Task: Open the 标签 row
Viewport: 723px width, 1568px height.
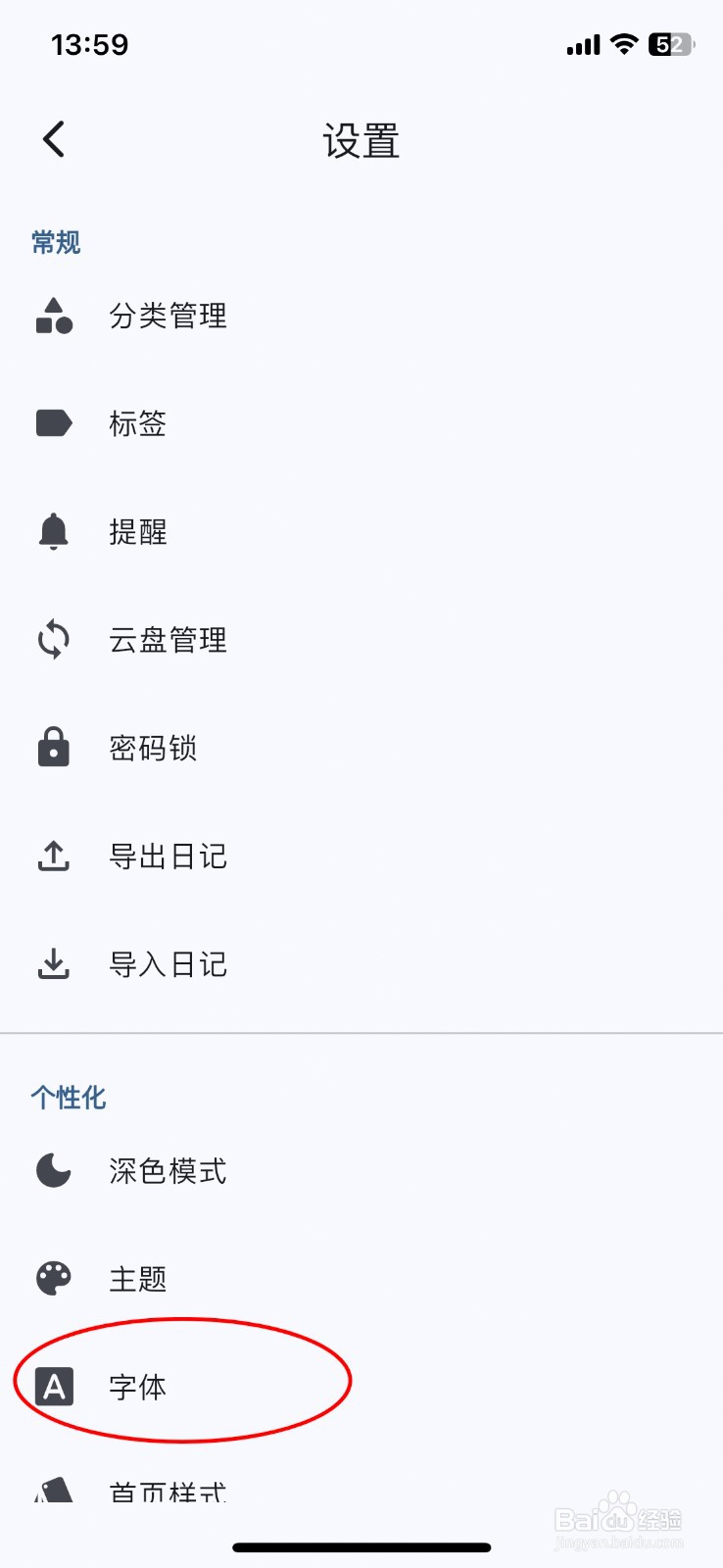Action: pyautogui.click(x=137, y=423)
